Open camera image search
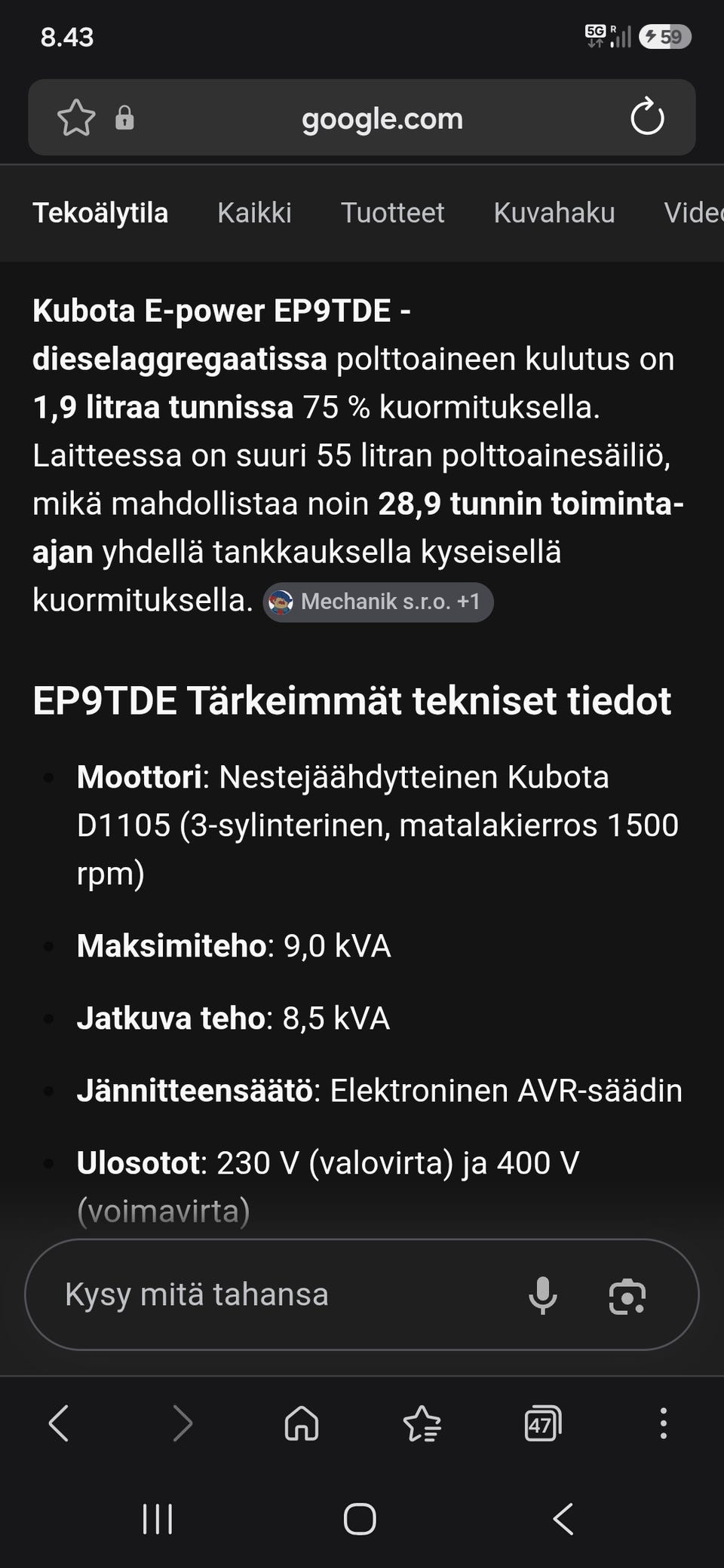The image size is (724, 1568). coord(627,1296)
